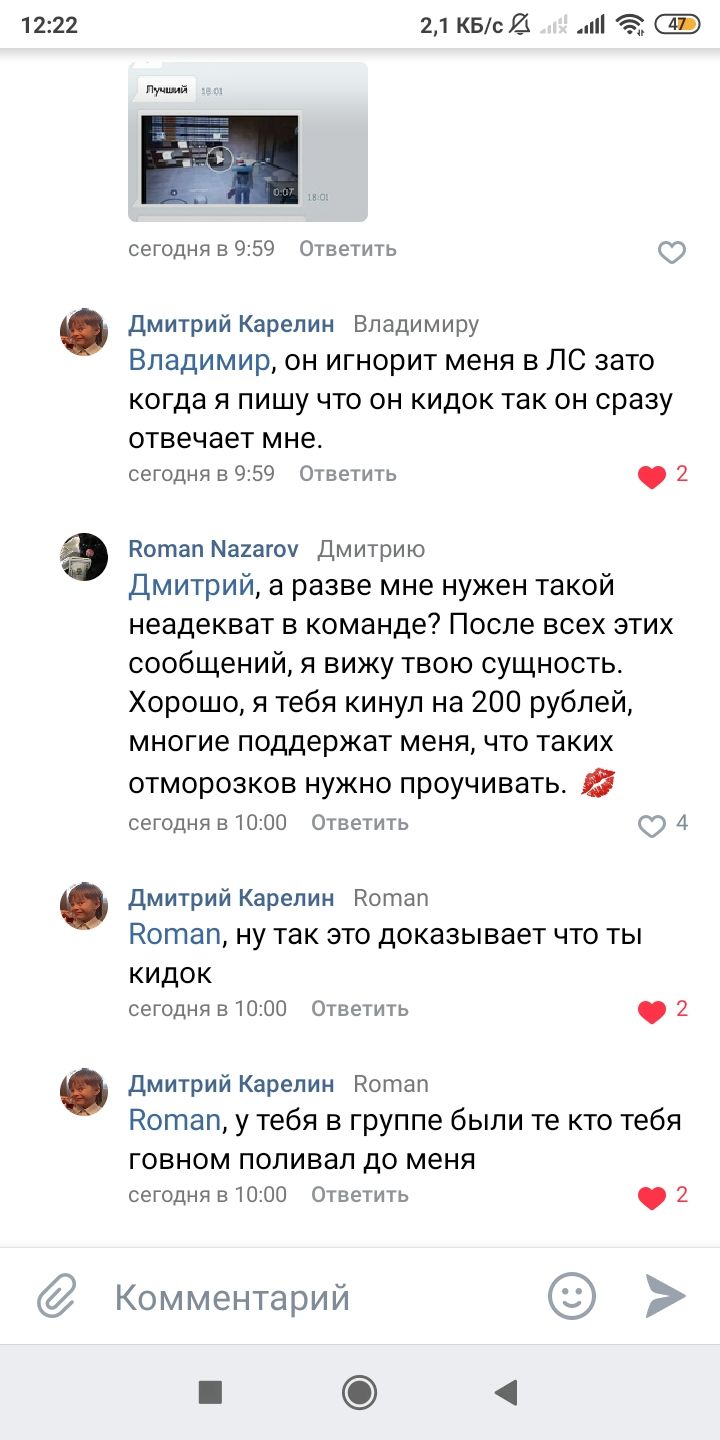Image resolution: width=720 pixels, height=1440 pixels.
Task: Open Roman Nazarov's profile name
Action: click(x=213, y=549)
